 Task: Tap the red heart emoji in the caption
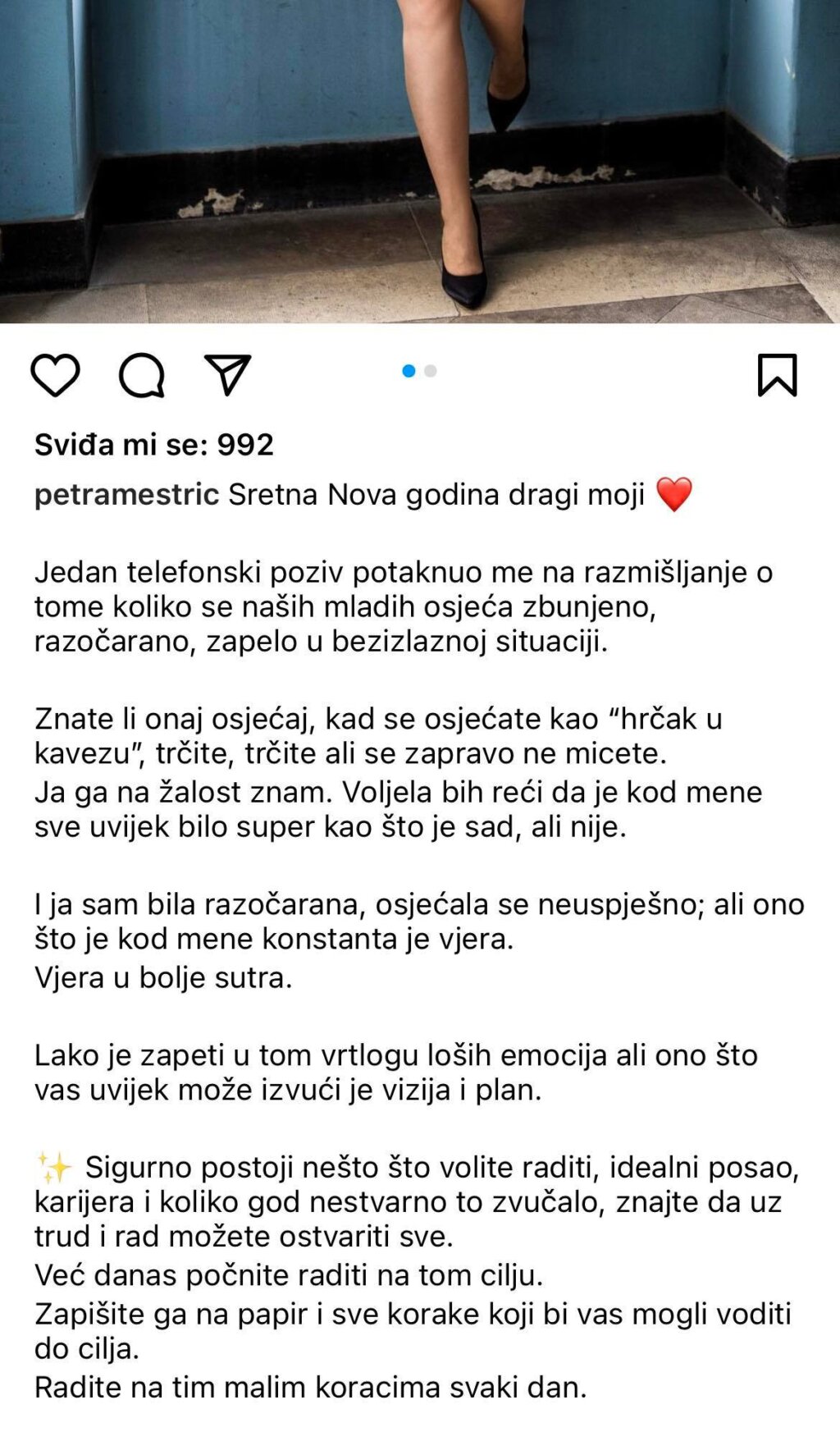(674, 493)
